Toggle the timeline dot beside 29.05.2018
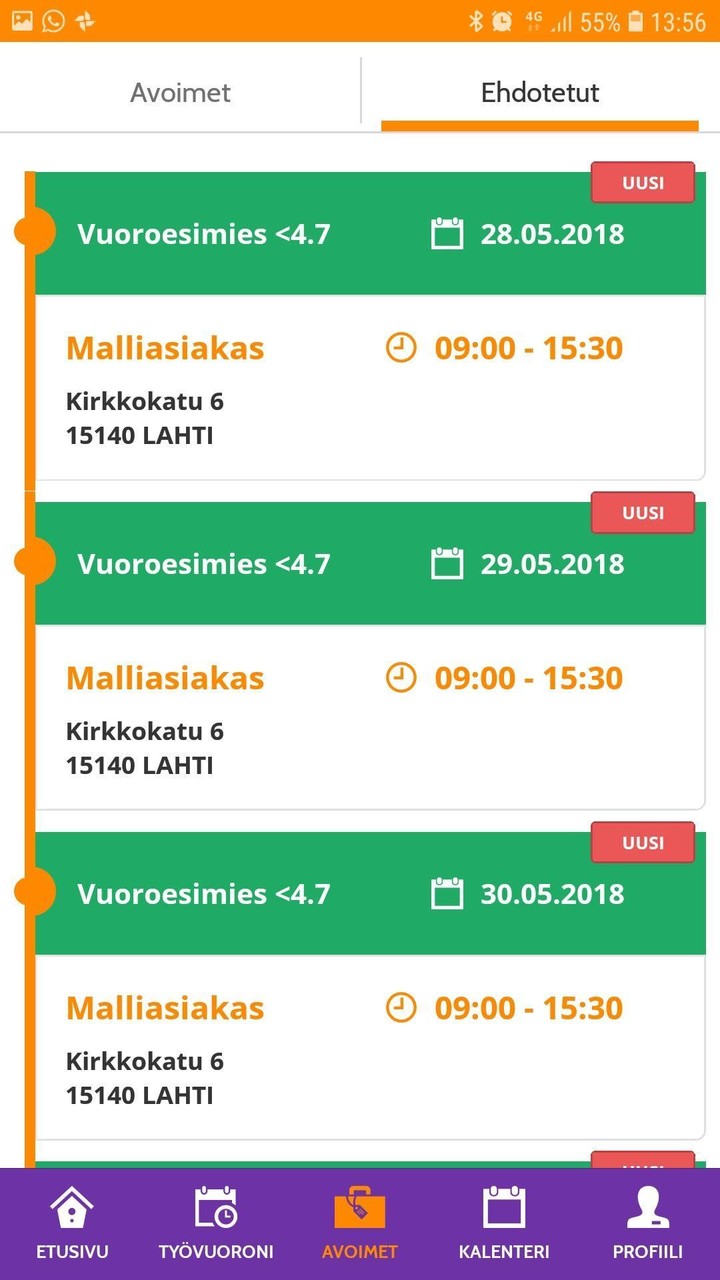 [35, 562]
